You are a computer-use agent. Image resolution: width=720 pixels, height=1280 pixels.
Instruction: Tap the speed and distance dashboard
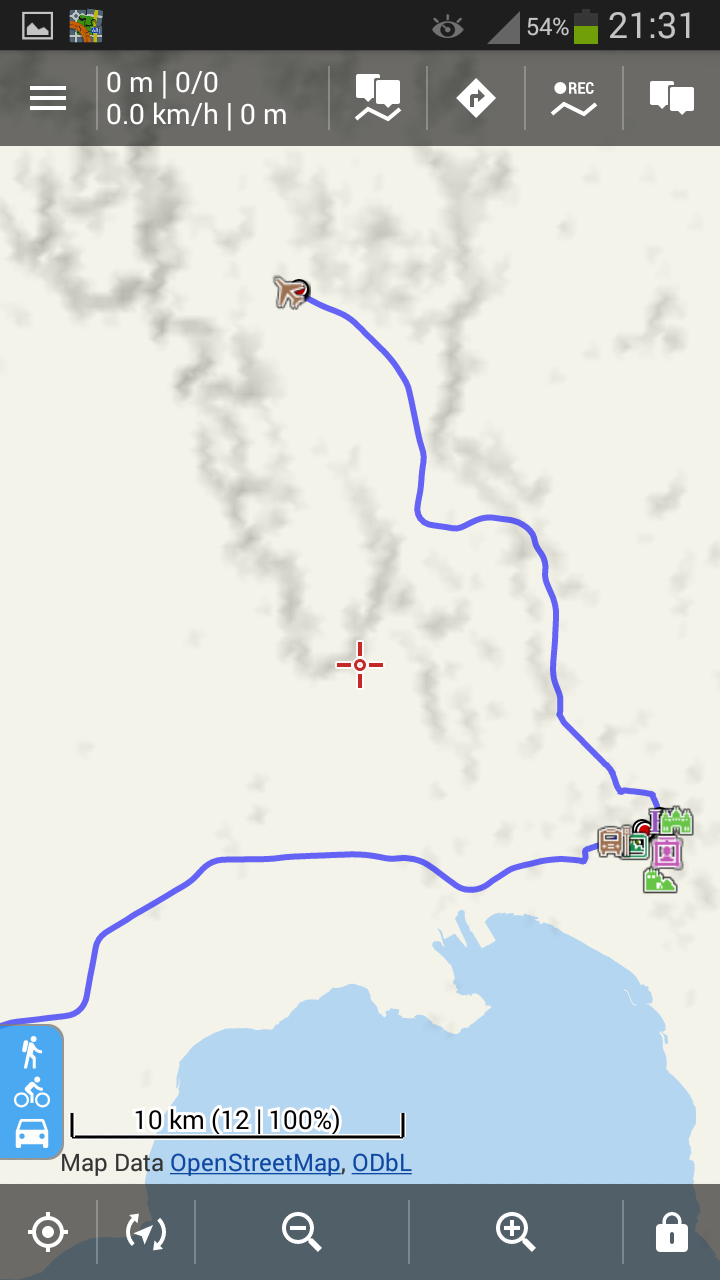pos(197,98)
